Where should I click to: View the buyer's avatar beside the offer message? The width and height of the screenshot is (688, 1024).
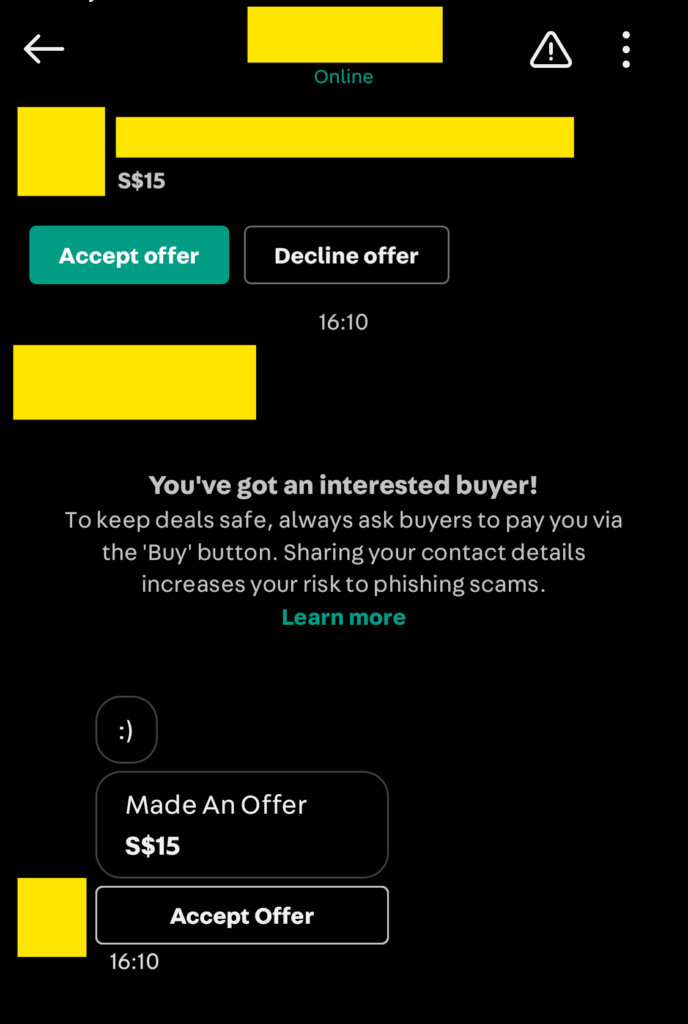point(52,917)
